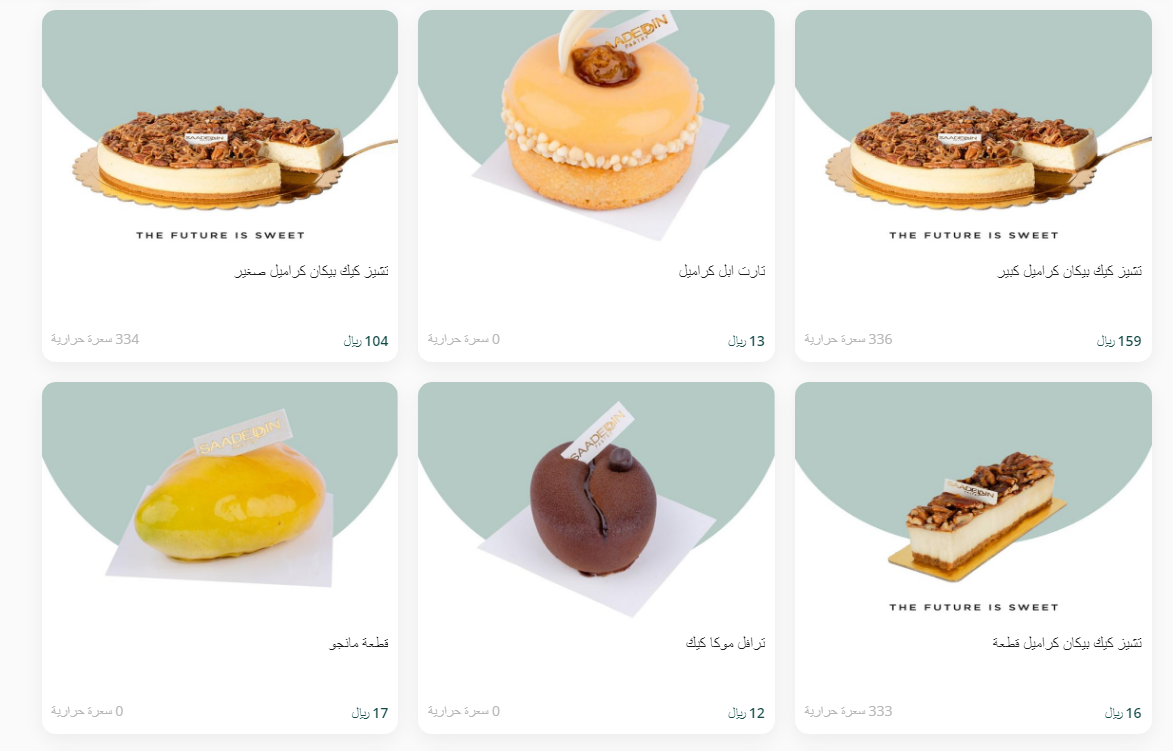Open the truffle mocha cake product card
The height and width of the screenshot is (751, 1173).
pyautogui.click(x=596, y=557)
